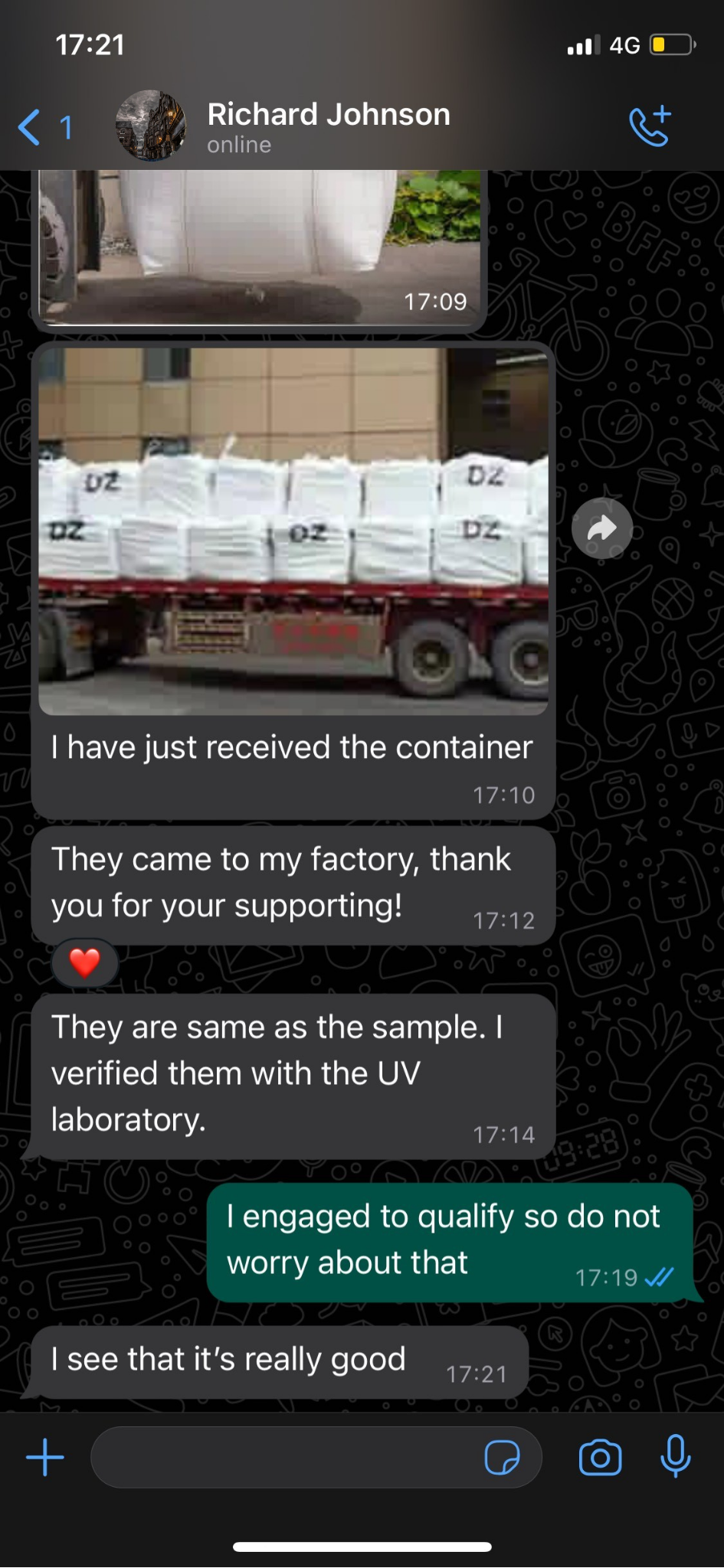The height and width of the screenshot is (1568, 724).
Task: Open the attachment plus menu
Action: point(45,1457)
